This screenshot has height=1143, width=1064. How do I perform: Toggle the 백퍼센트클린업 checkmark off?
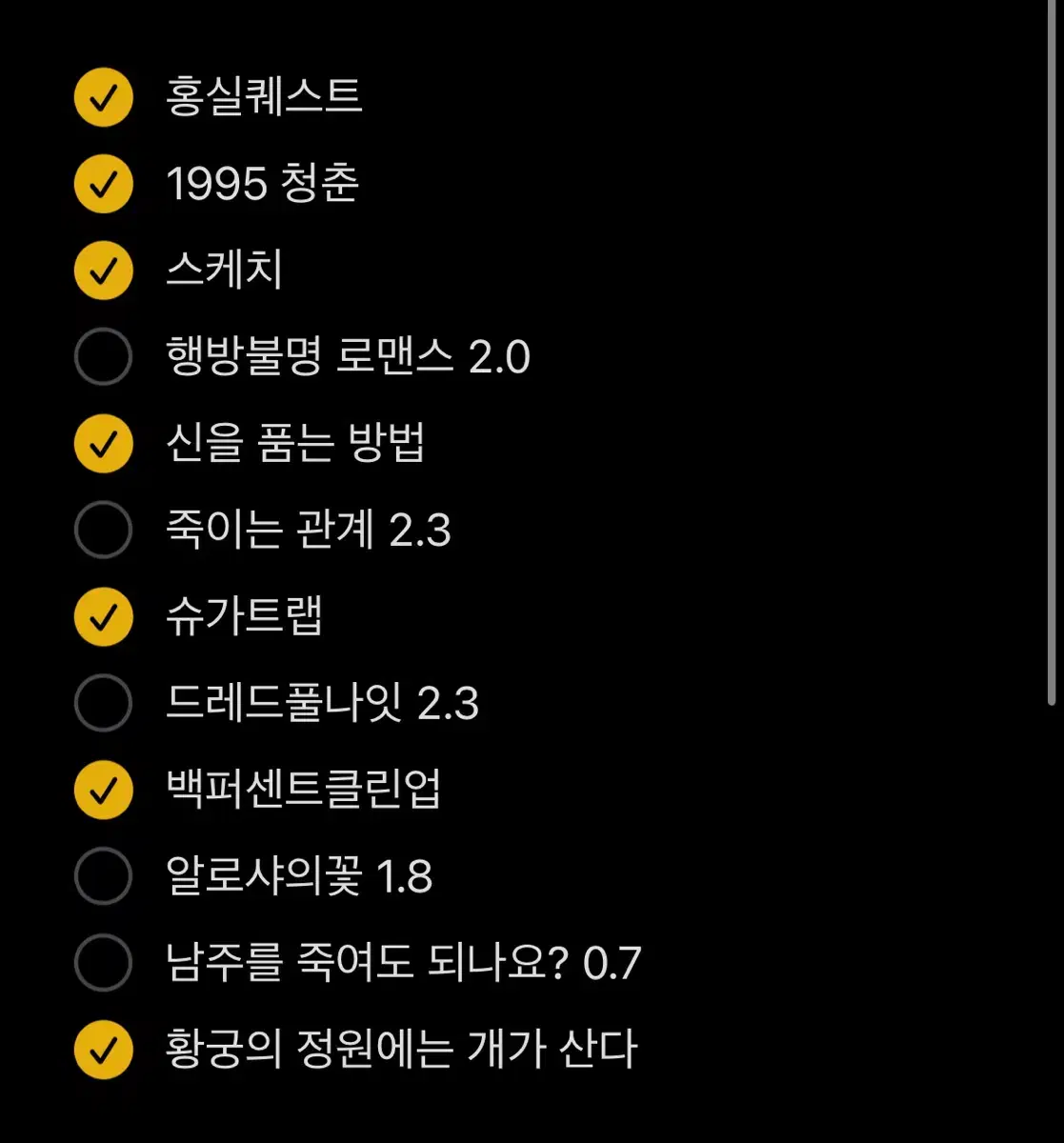pos(102,791)
